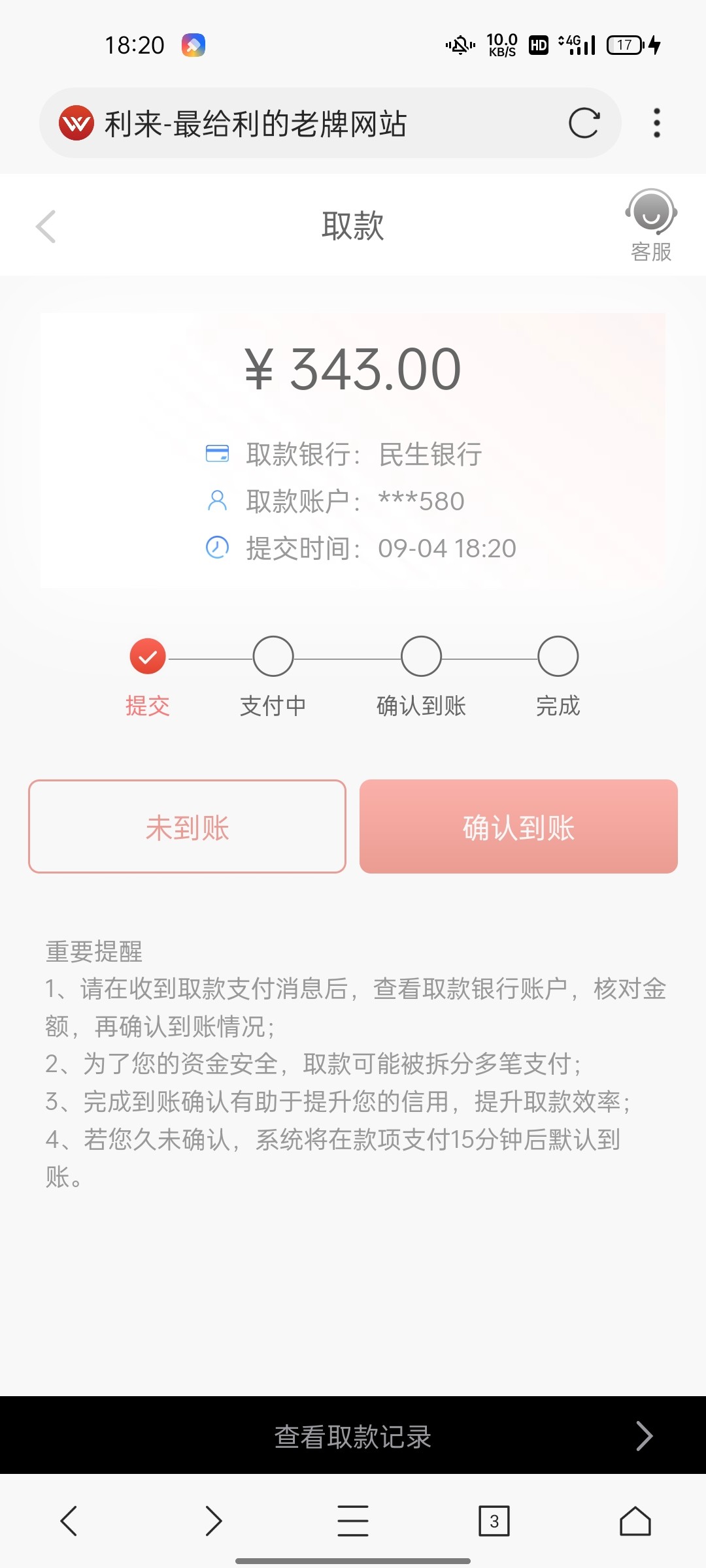This screenshot has height=1568, width=706.
Task: Navigate forward in the browser toolbar
Action: coord(213,1521)
